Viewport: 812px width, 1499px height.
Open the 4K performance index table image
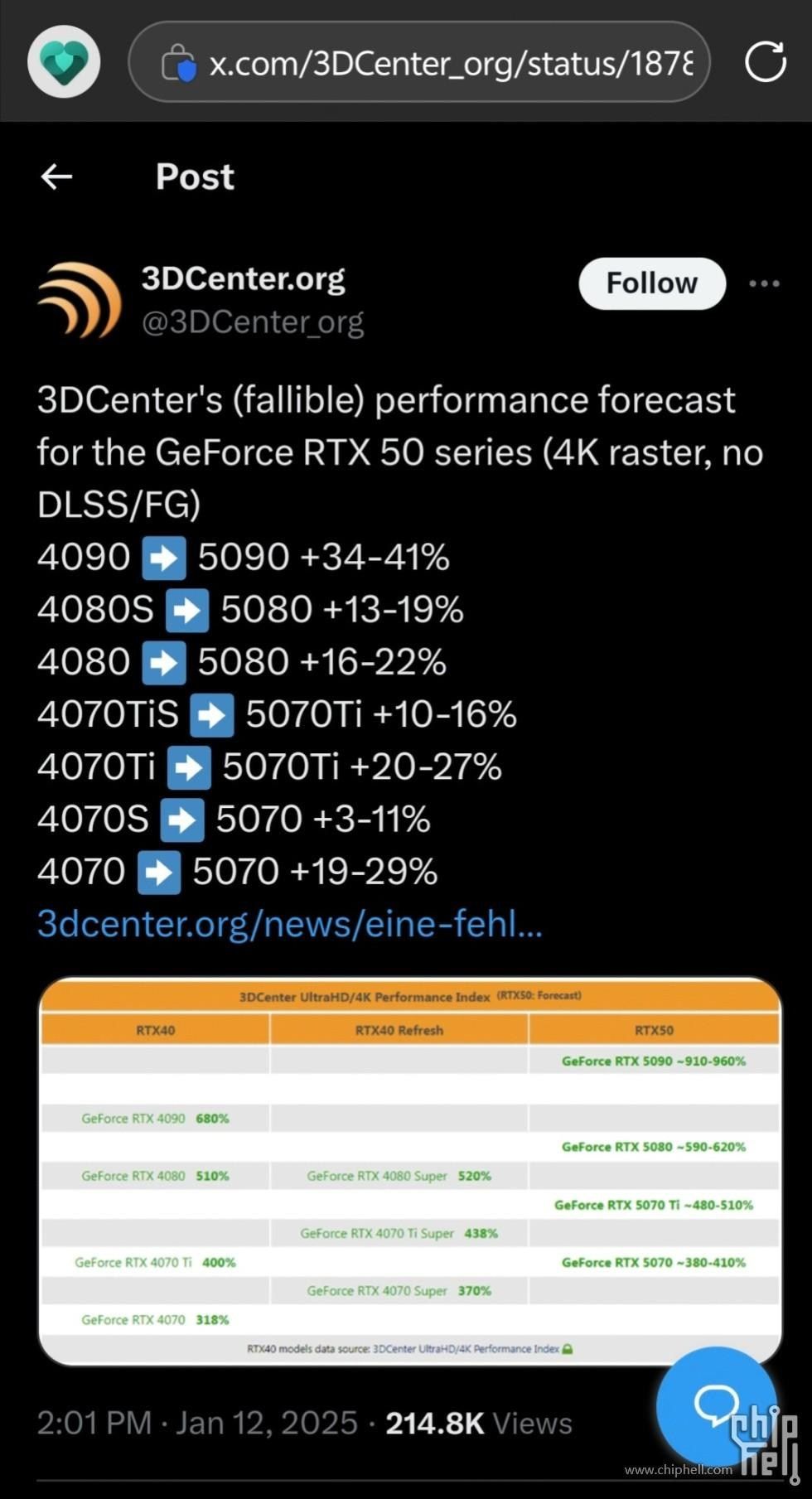[406, 1168]
